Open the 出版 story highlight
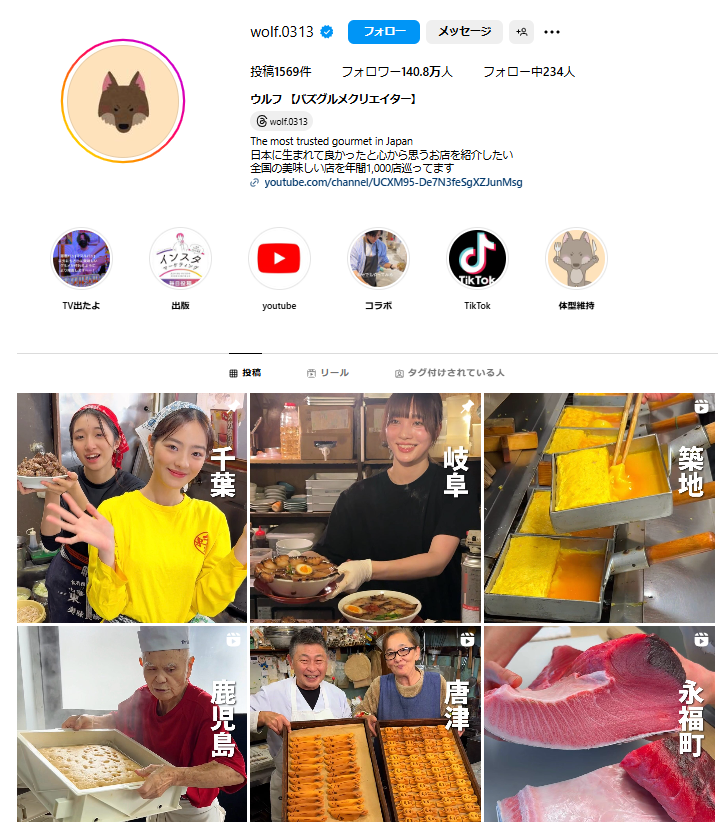 click(180, 258)
